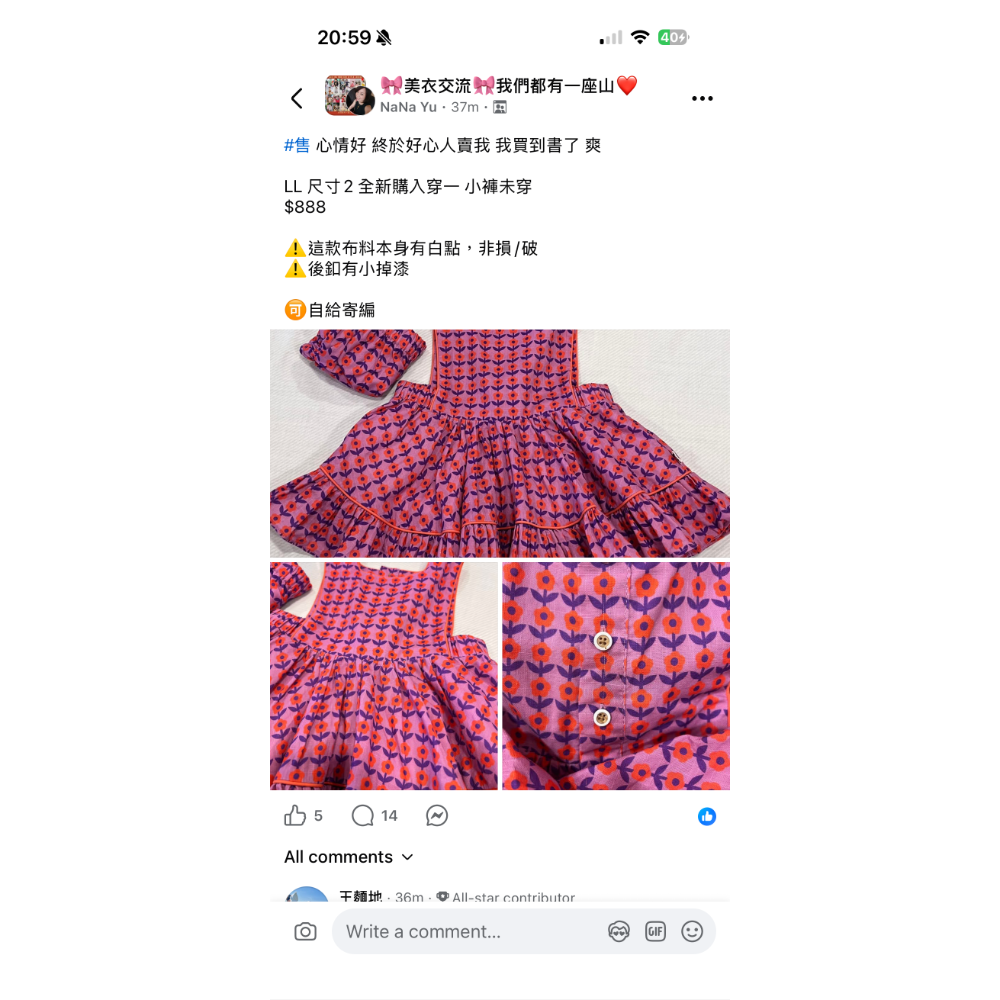
Task: Go back with the arrow icon
Action: (296, 98)
